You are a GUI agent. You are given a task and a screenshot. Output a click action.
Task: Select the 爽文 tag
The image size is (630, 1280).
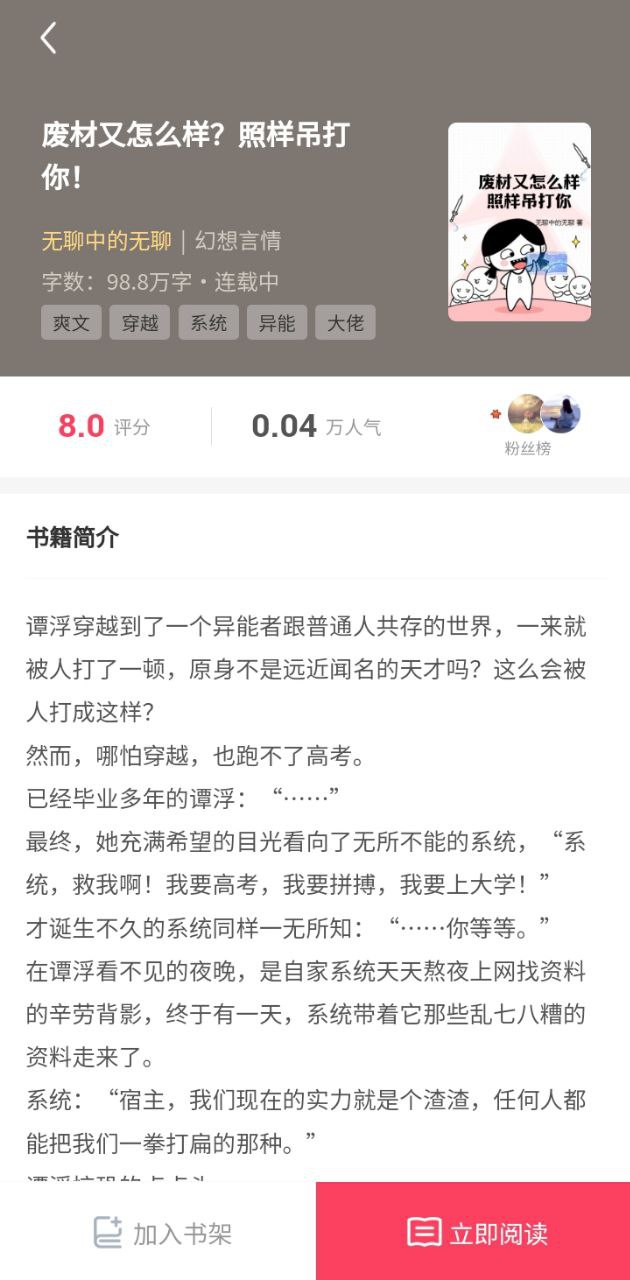pos(71,323)
